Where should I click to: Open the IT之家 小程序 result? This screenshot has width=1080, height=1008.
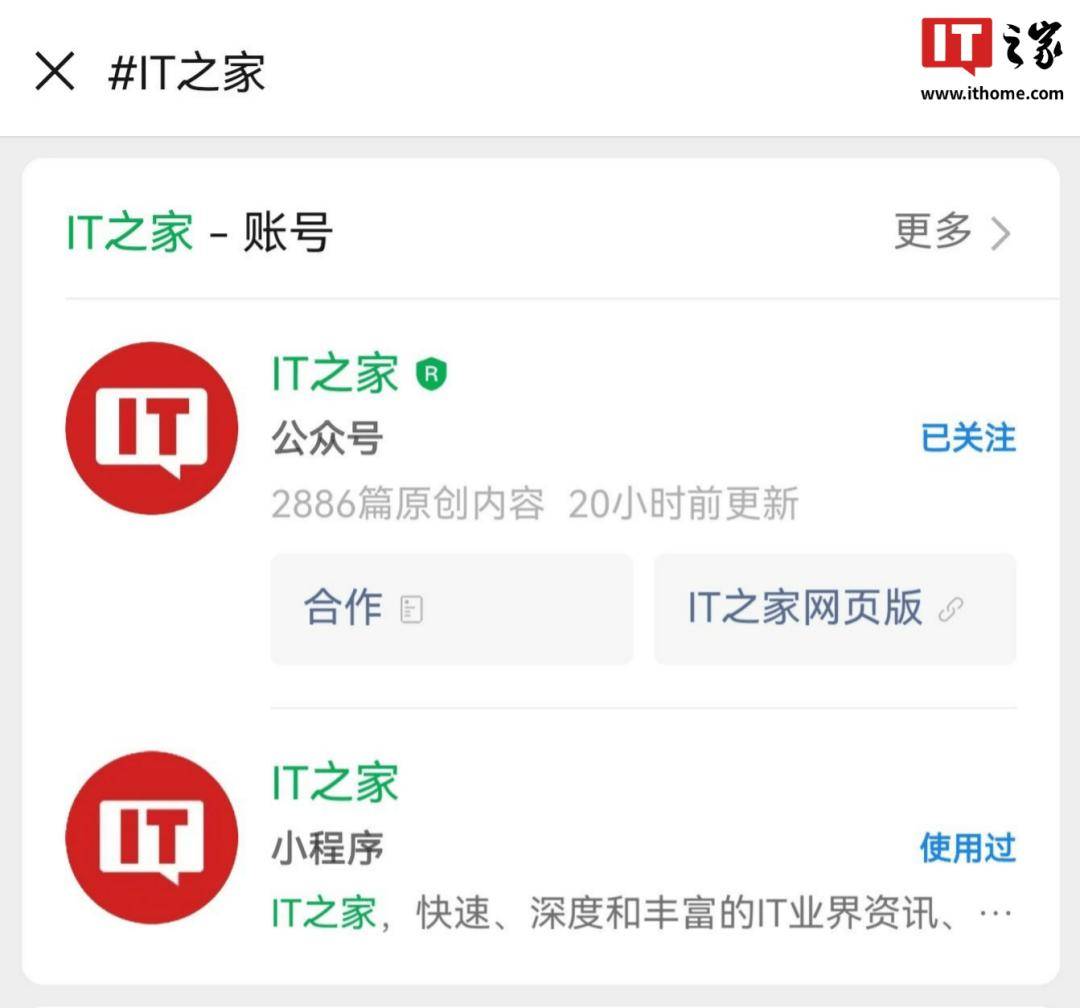[335, 783]
